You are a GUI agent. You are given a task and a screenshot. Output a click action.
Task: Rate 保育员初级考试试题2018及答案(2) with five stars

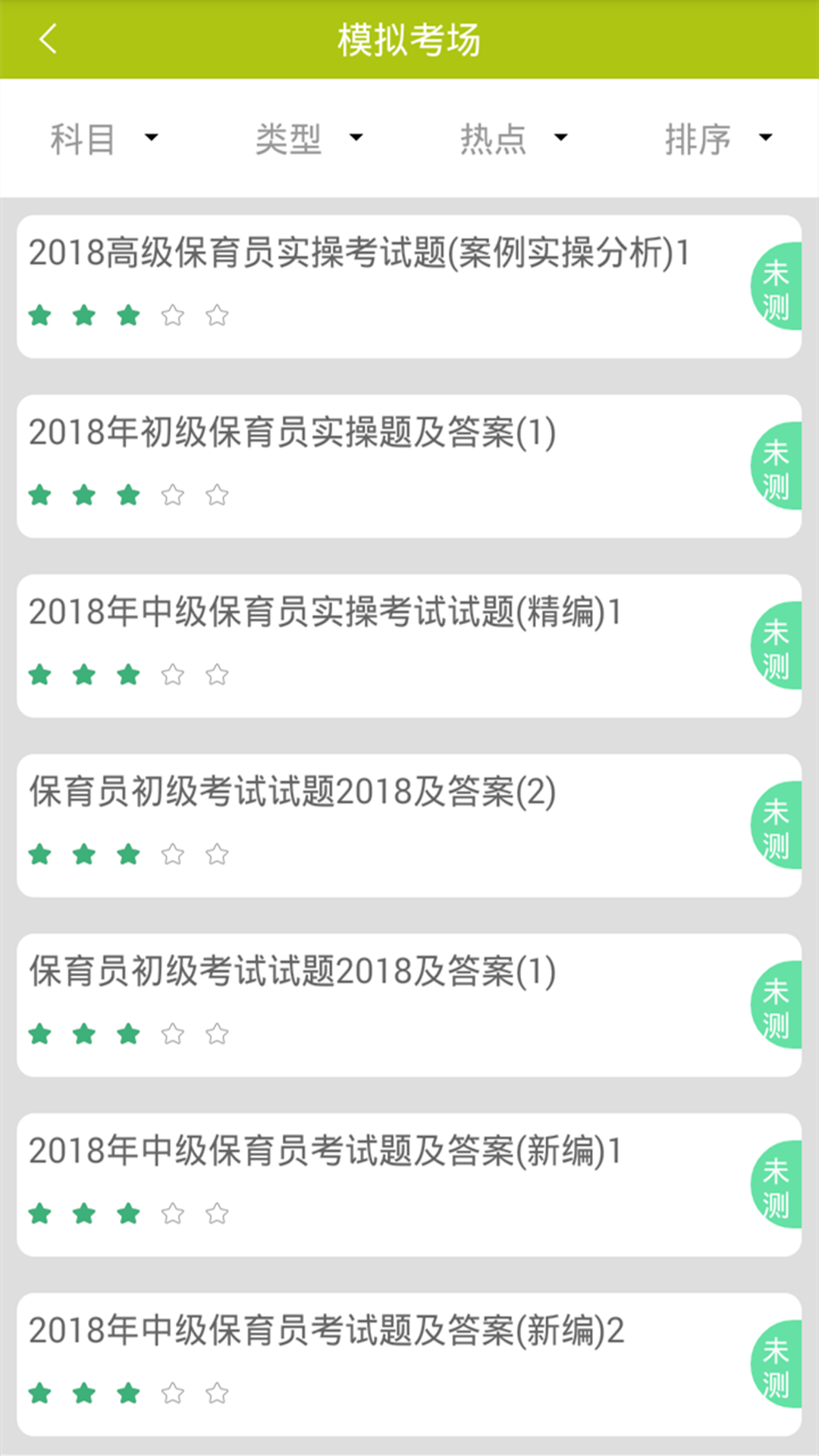point(217,854)
